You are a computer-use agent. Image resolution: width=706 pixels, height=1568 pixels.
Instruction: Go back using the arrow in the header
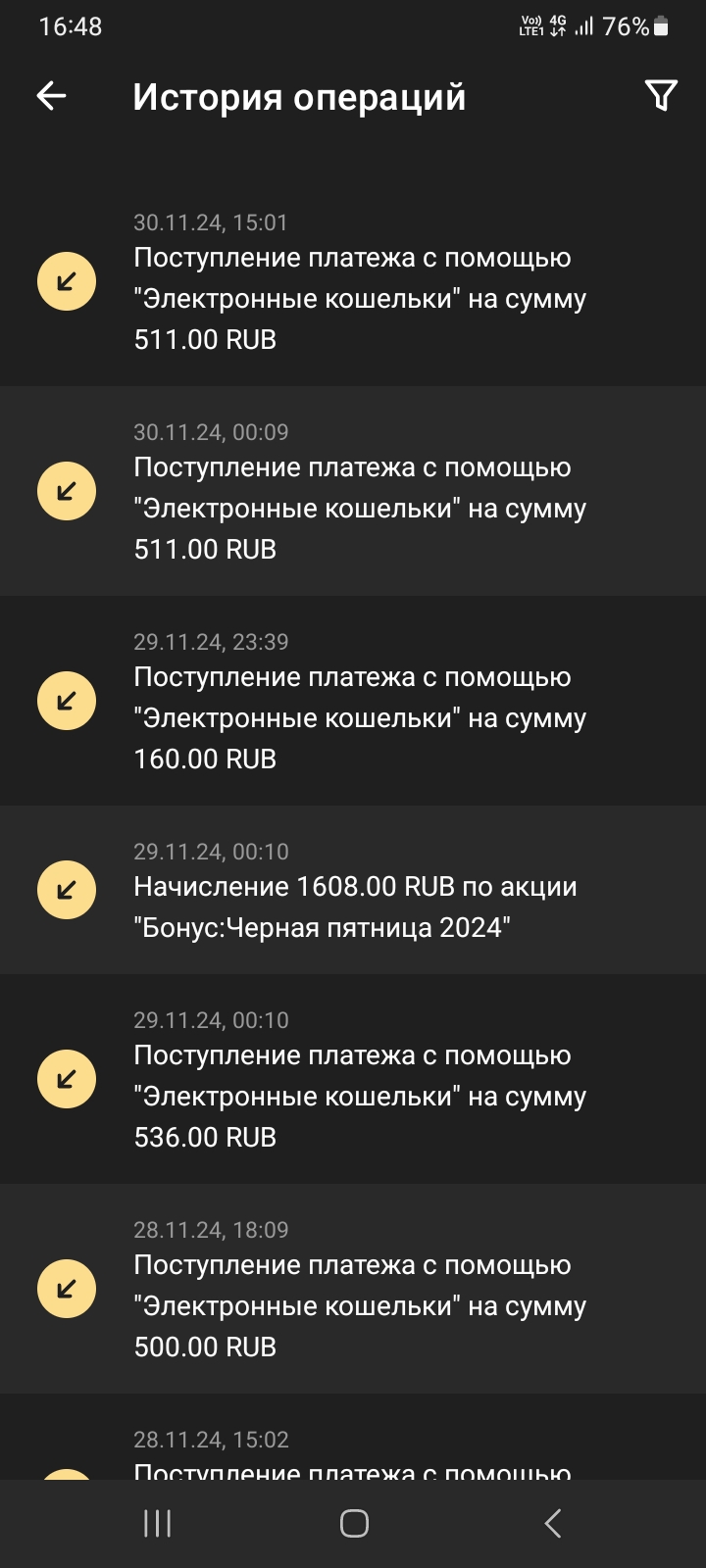click(51, 96)
